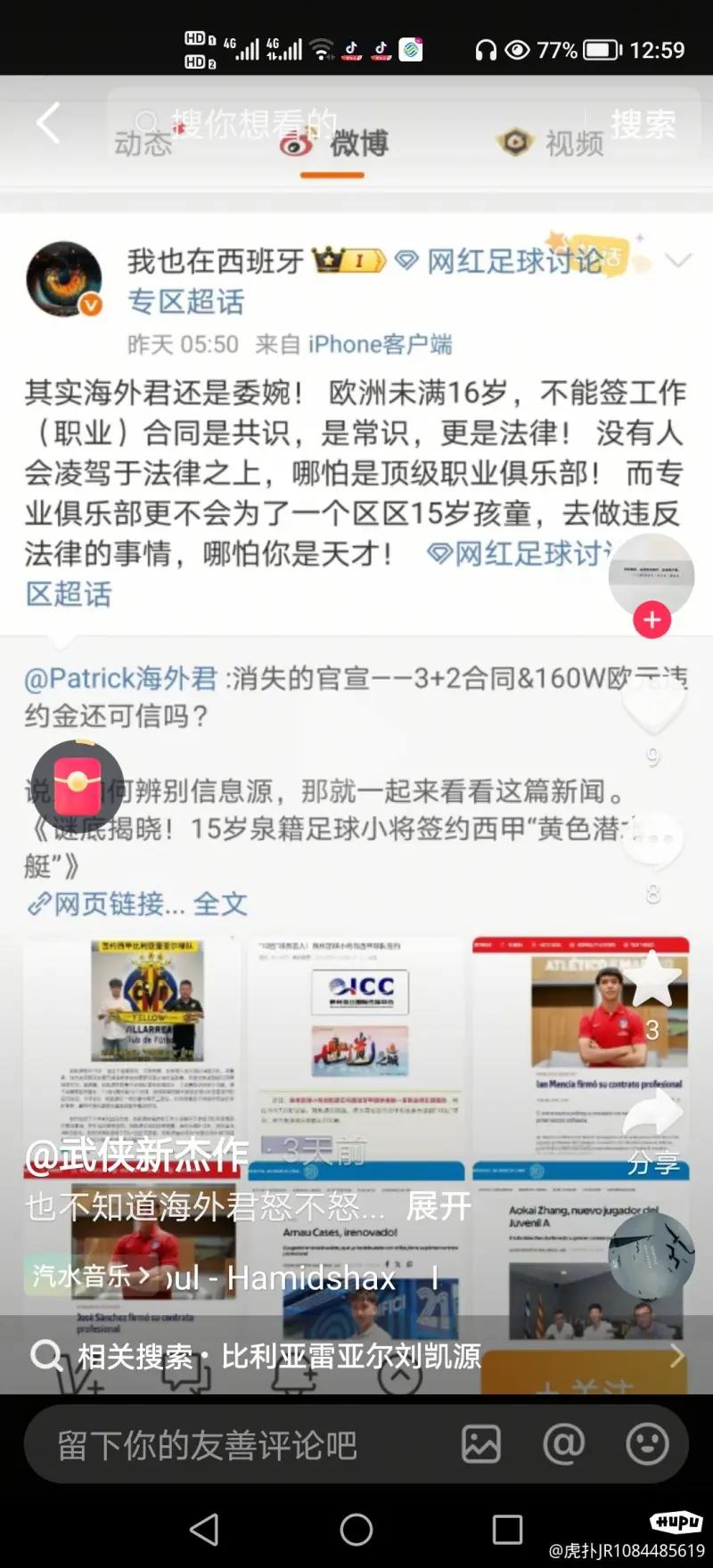Open the emoji picker

pyautogui.click(x=647, y=1445)
